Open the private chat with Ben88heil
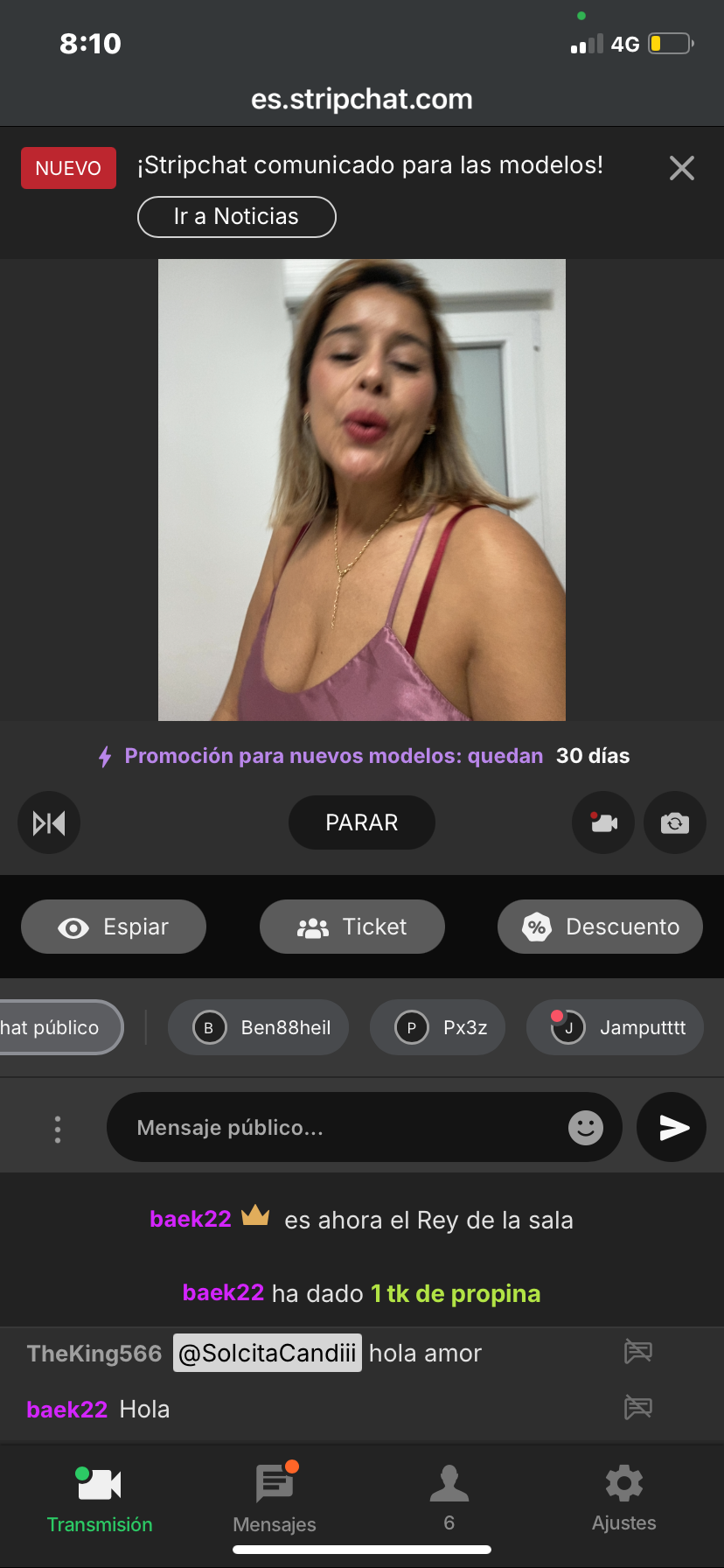The width and height of the screenshot is (724, 1568). (259, 1027)
